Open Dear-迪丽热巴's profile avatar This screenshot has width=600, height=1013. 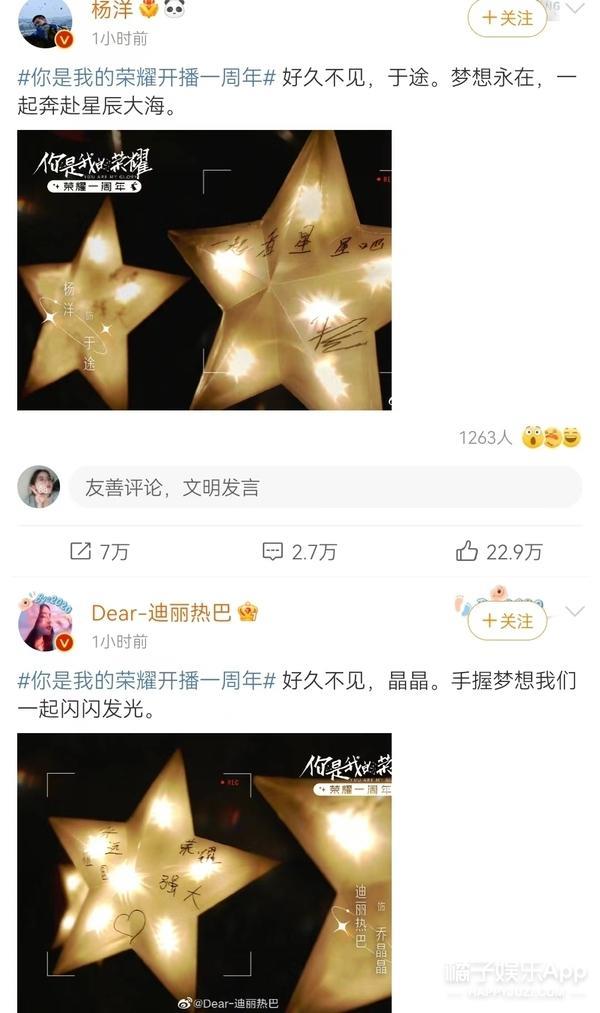(45, 625)
